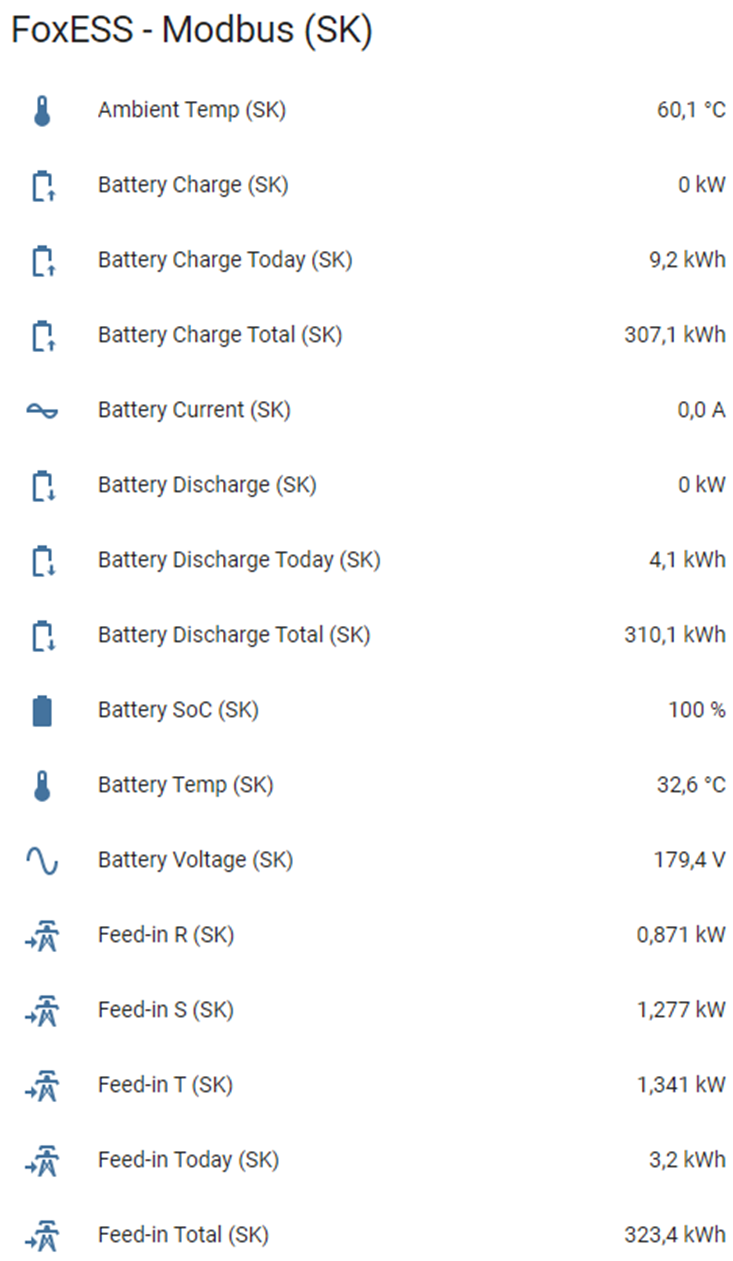This screenshot has width=733, height=1261.
Task: Click the Battery Charge icon
Action: 40,185
